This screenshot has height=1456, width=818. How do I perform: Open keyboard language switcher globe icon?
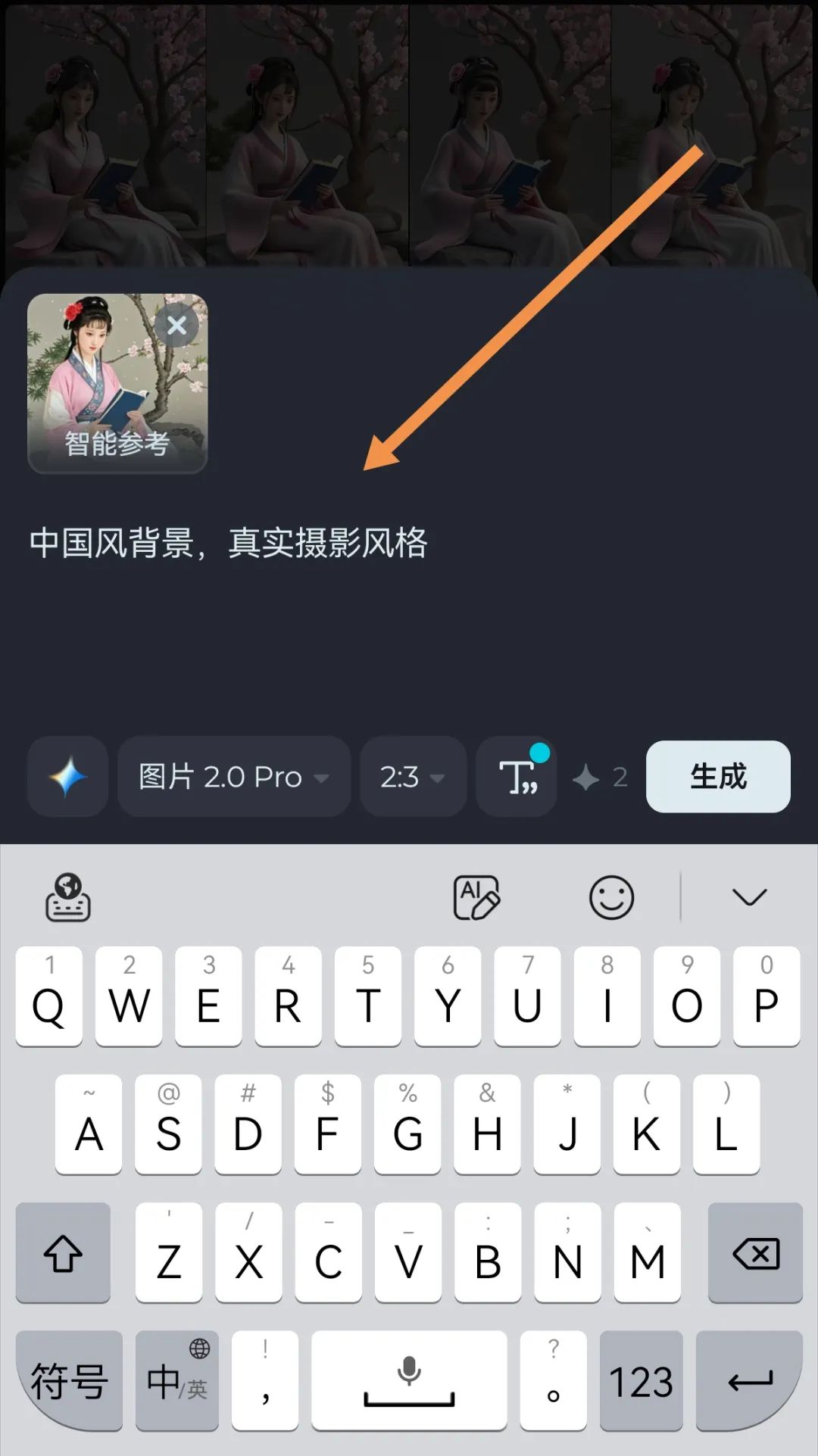click(x=68, y=897)
